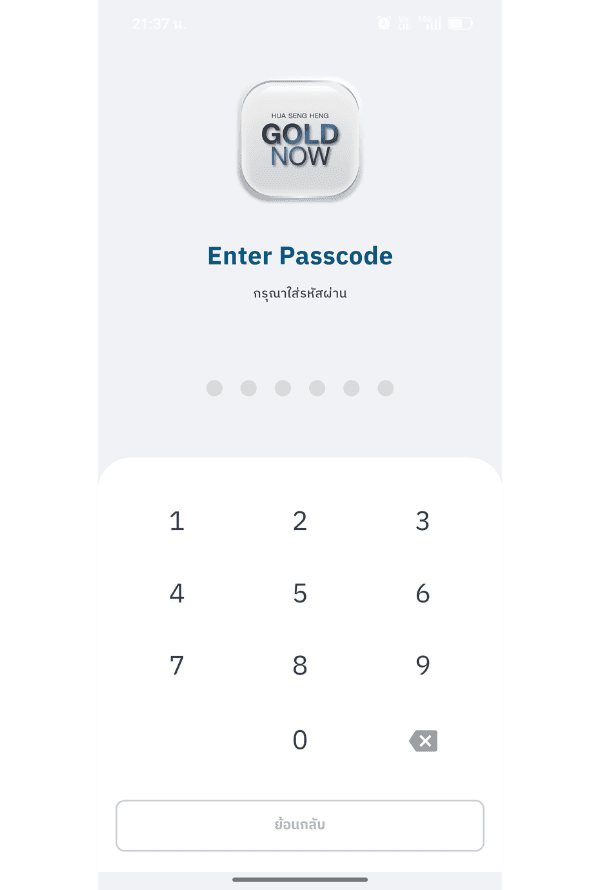The height and width of the screenshot is (890, 600).
Task: Enter digit 5 for the passcode
Action: click(300, 594)
